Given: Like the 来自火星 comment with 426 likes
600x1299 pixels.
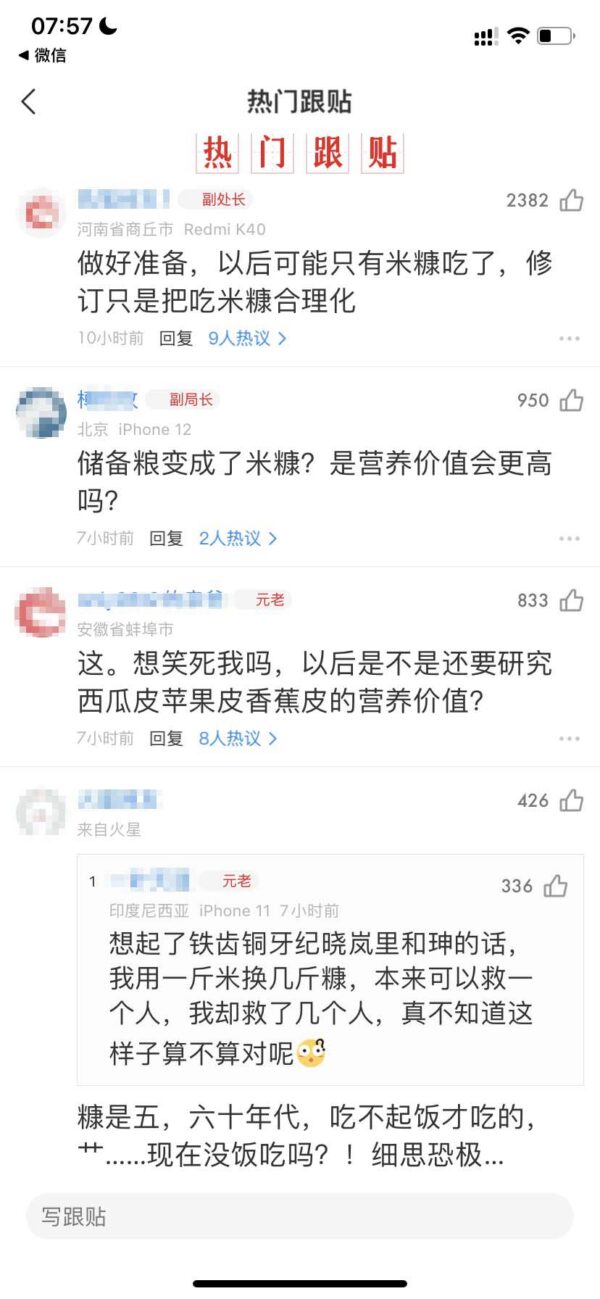Looking at the screenshot, I should click(571, 800).
